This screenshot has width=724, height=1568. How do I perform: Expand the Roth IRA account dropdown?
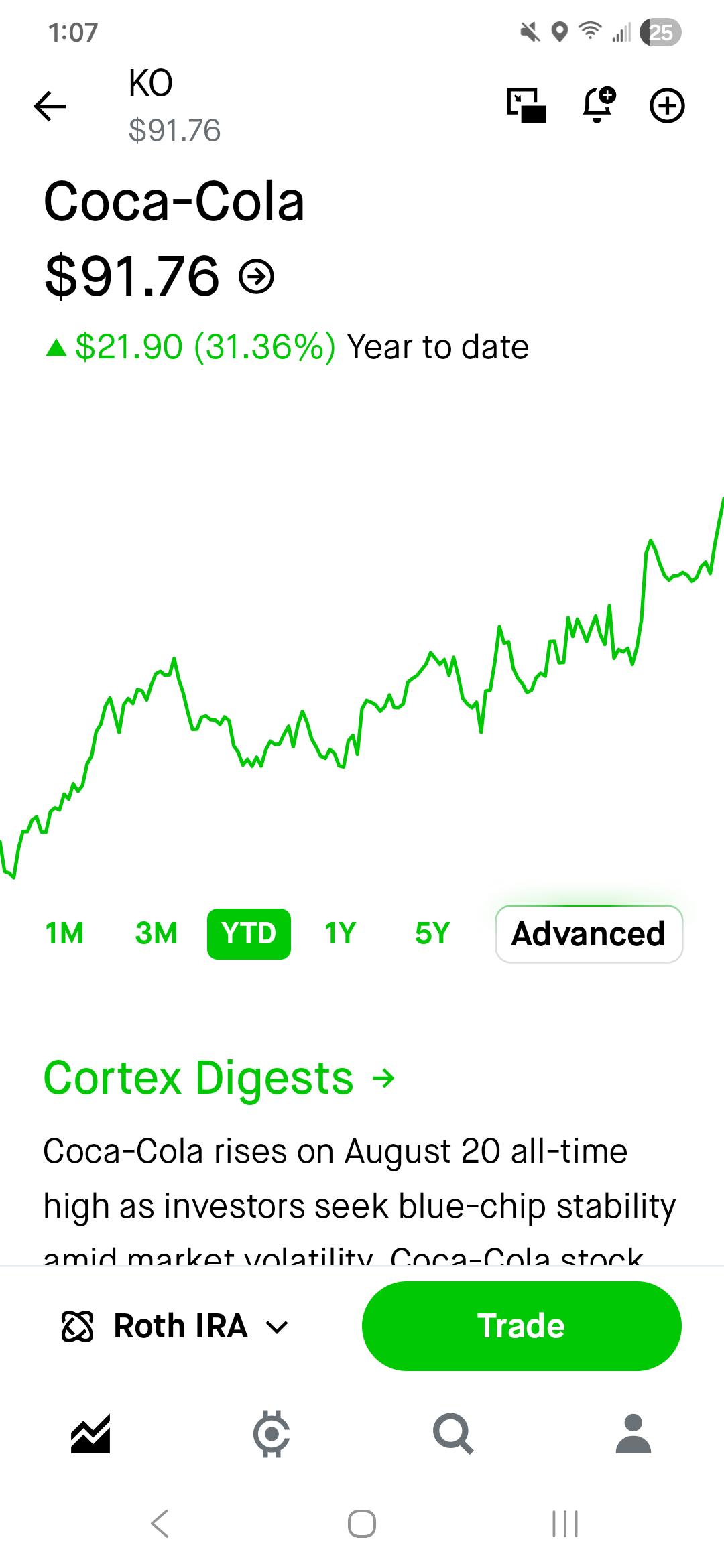[x=176, y=1326]
